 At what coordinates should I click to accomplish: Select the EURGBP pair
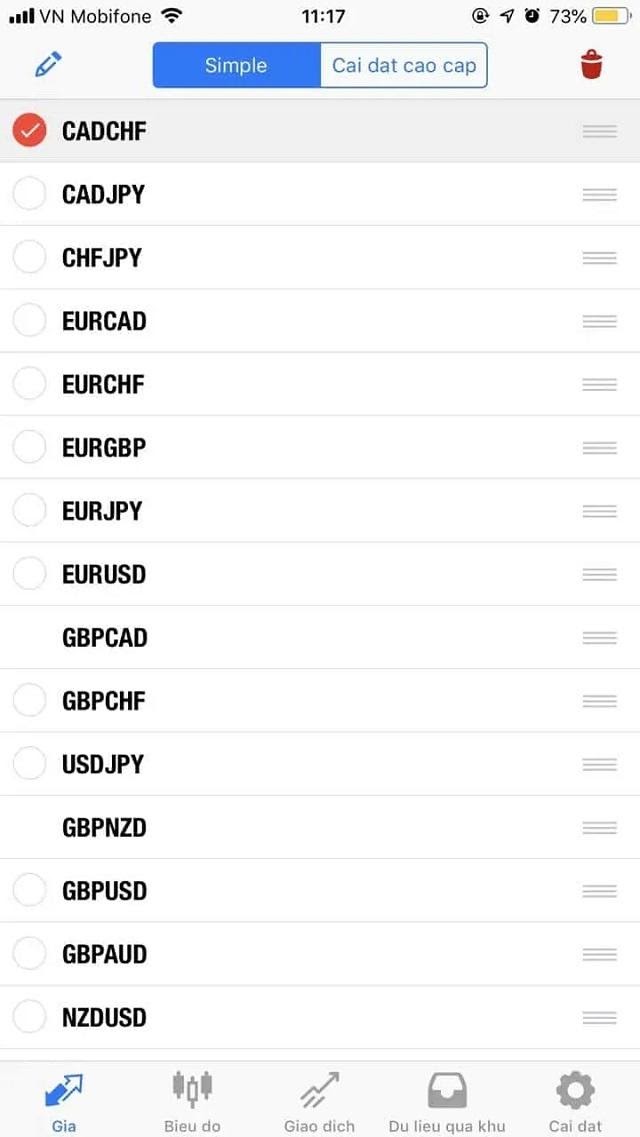point(29,447)
